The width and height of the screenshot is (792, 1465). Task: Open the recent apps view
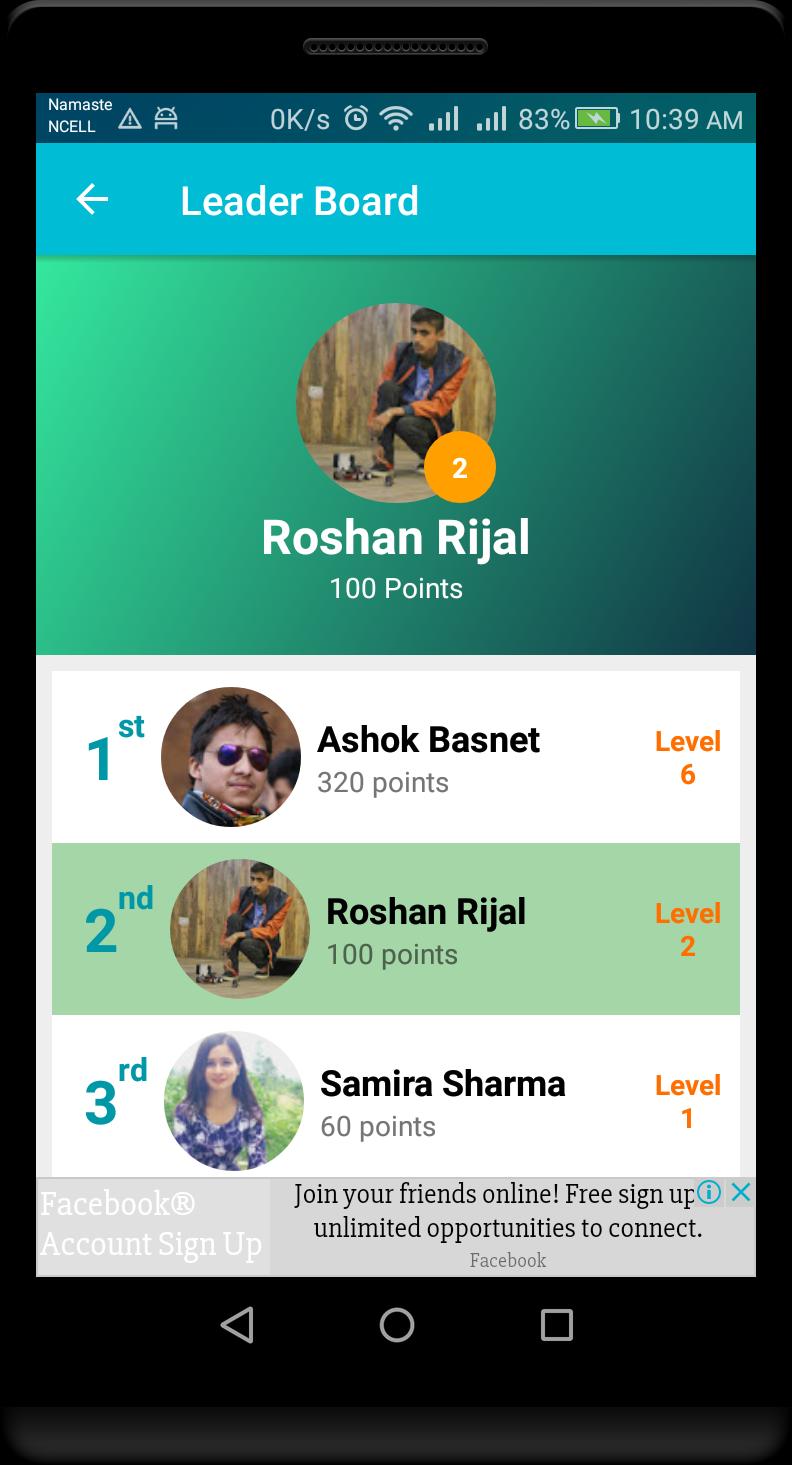[556, 1325]
